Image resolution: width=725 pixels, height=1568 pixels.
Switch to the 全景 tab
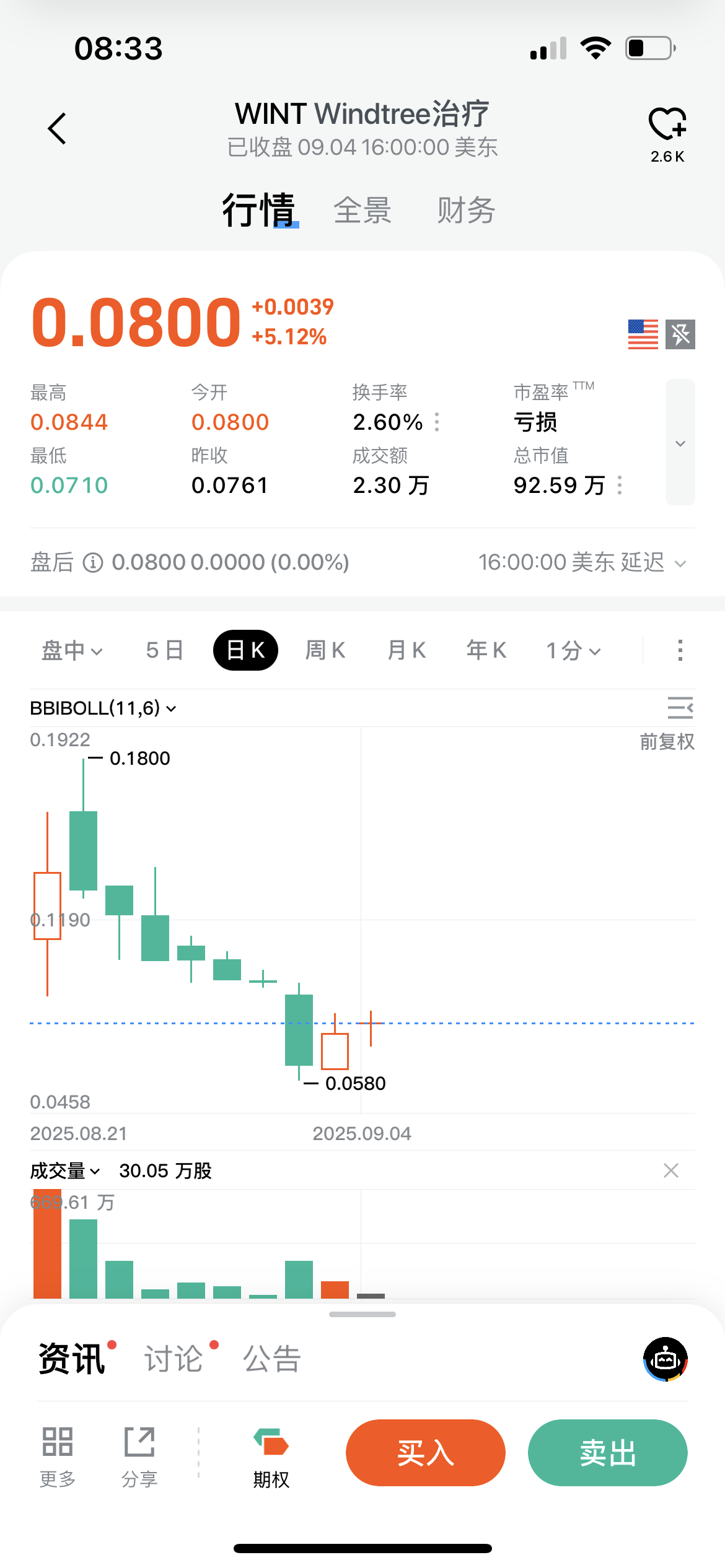click(x=362, y=211)
